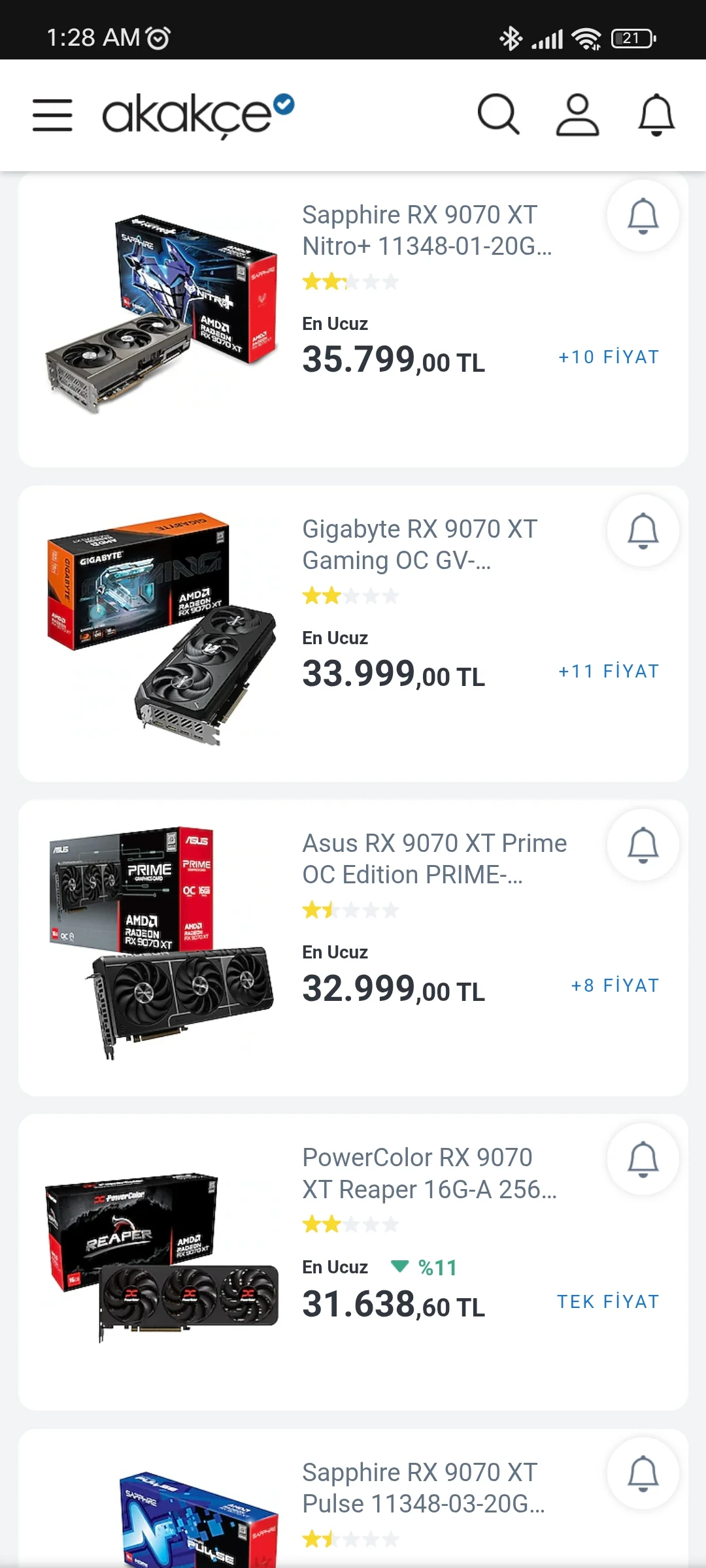The image size is (706, 1568).
Task: Open the Asus RX 9070 XT Prime product
Action: pyautogui.click(x=434, y=859)
